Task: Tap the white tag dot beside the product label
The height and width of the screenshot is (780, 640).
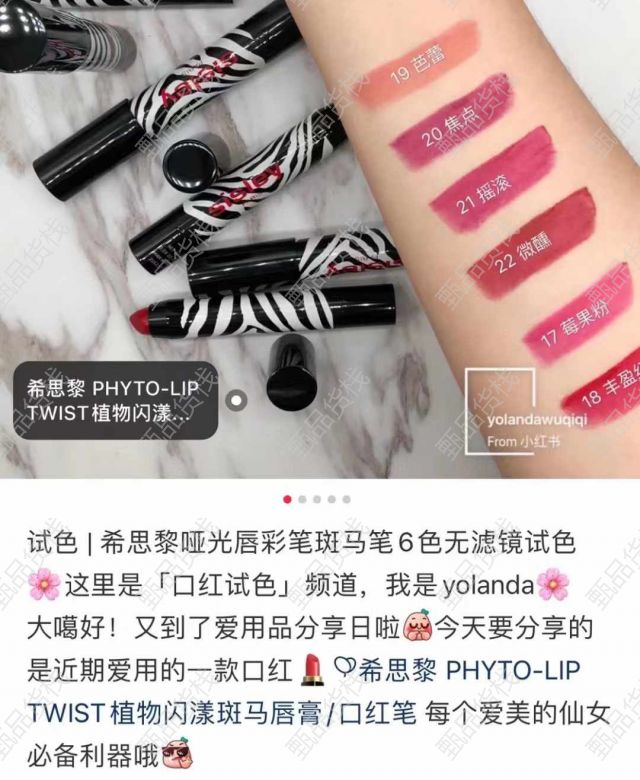Action: (x=237, y=400)
